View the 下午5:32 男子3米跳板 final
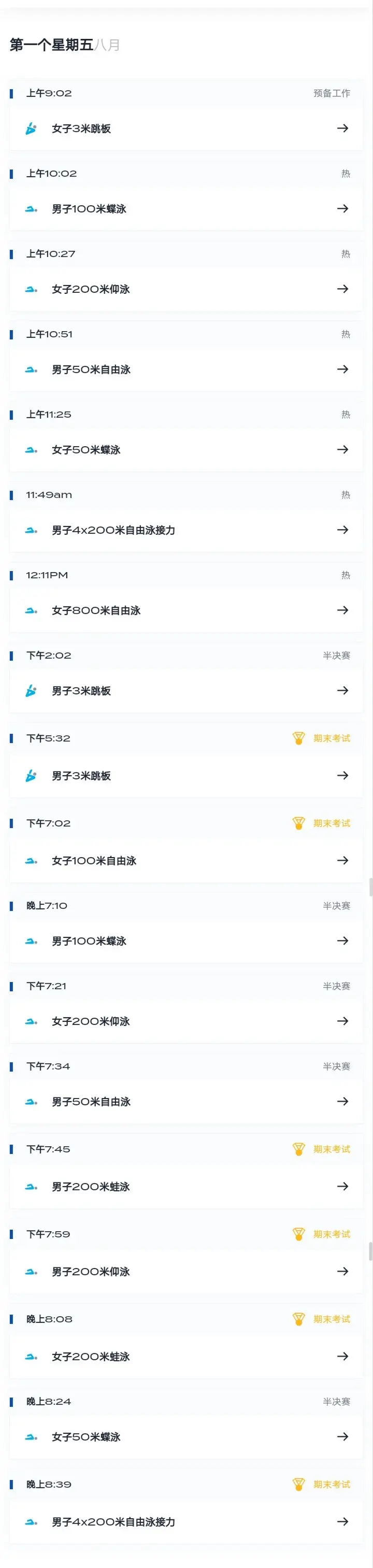The image size is (373, 1568). point(185,776)
